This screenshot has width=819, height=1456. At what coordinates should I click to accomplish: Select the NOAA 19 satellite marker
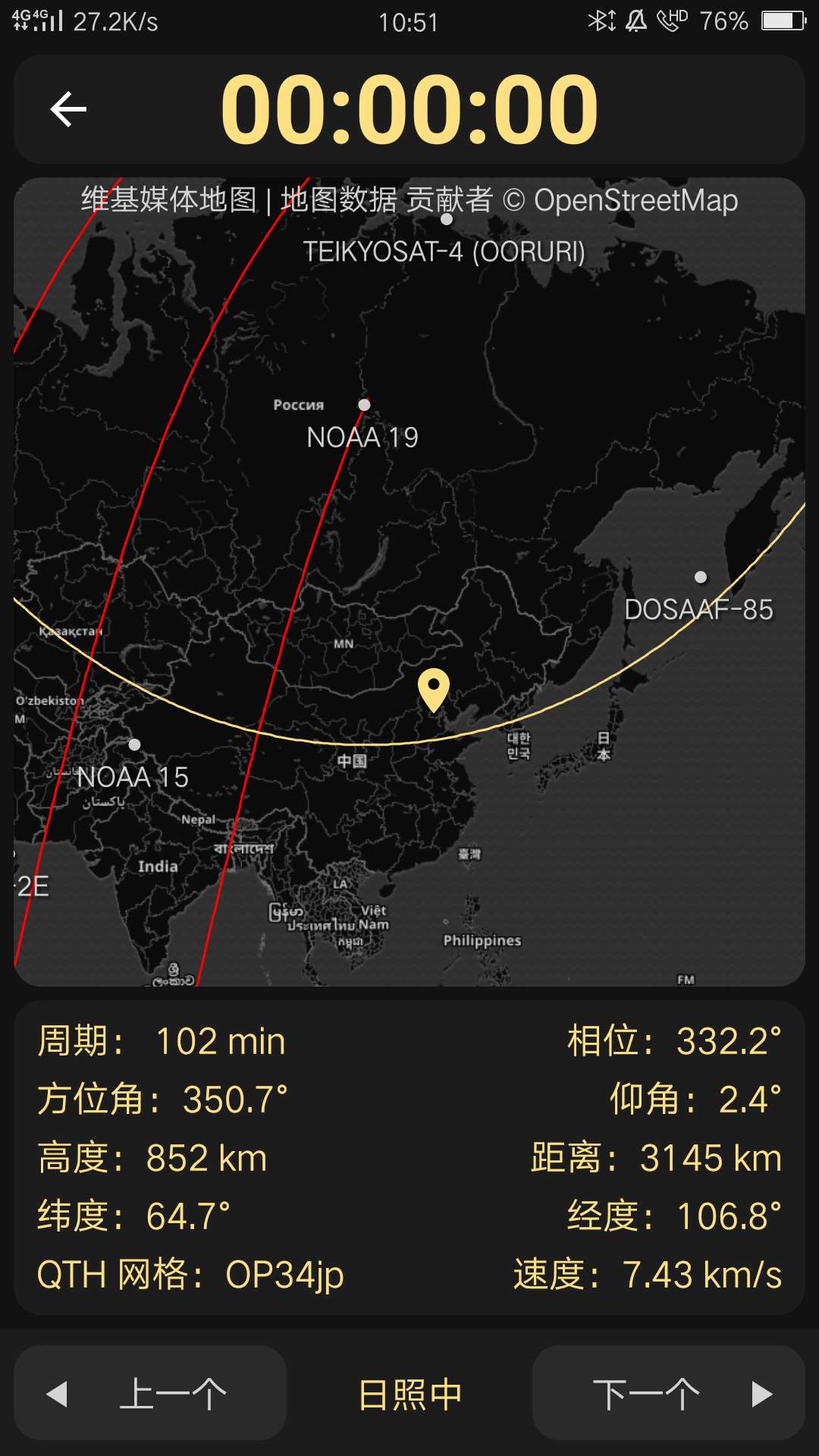click(x=364, y=405)
